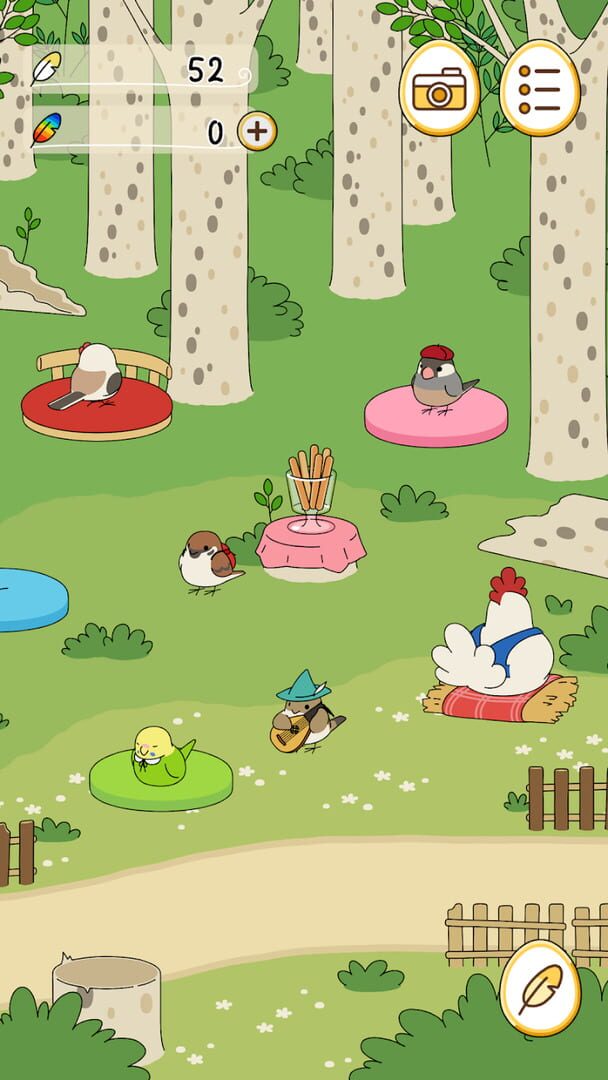Tap the sparrow with the red backpack

209,562
